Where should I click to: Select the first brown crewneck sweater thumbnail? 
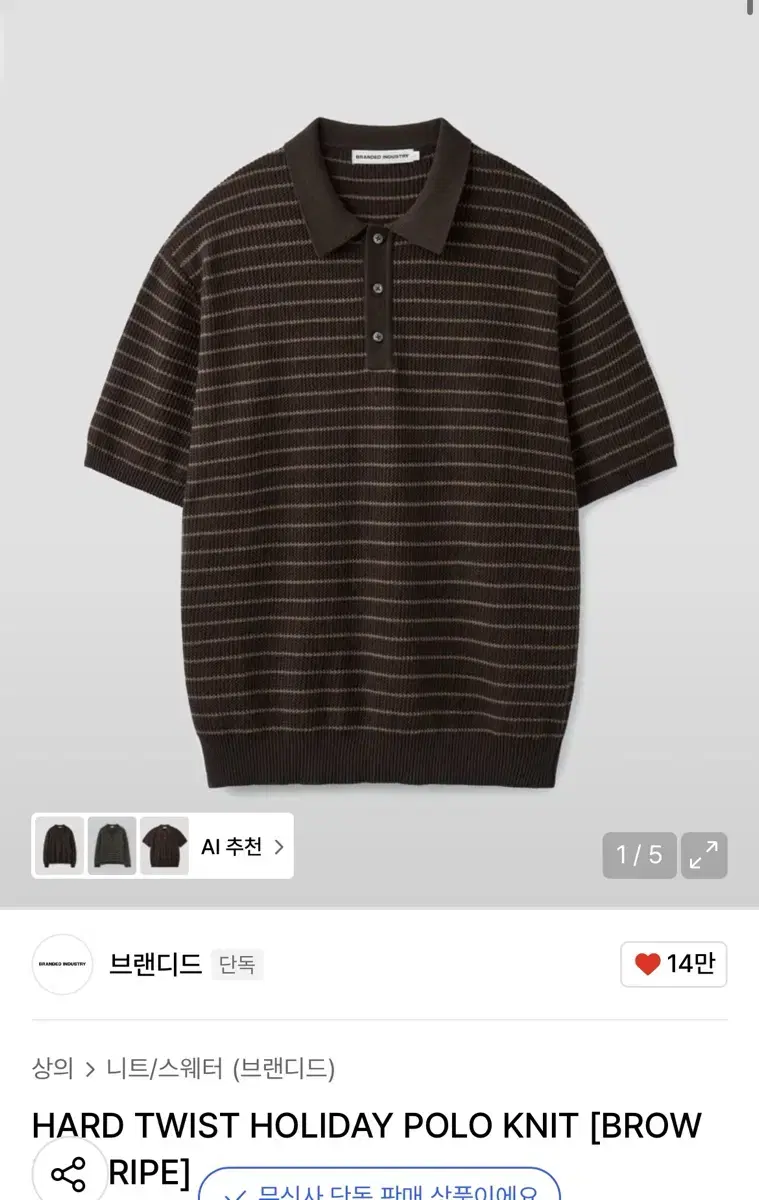click(x=59, y=846)
